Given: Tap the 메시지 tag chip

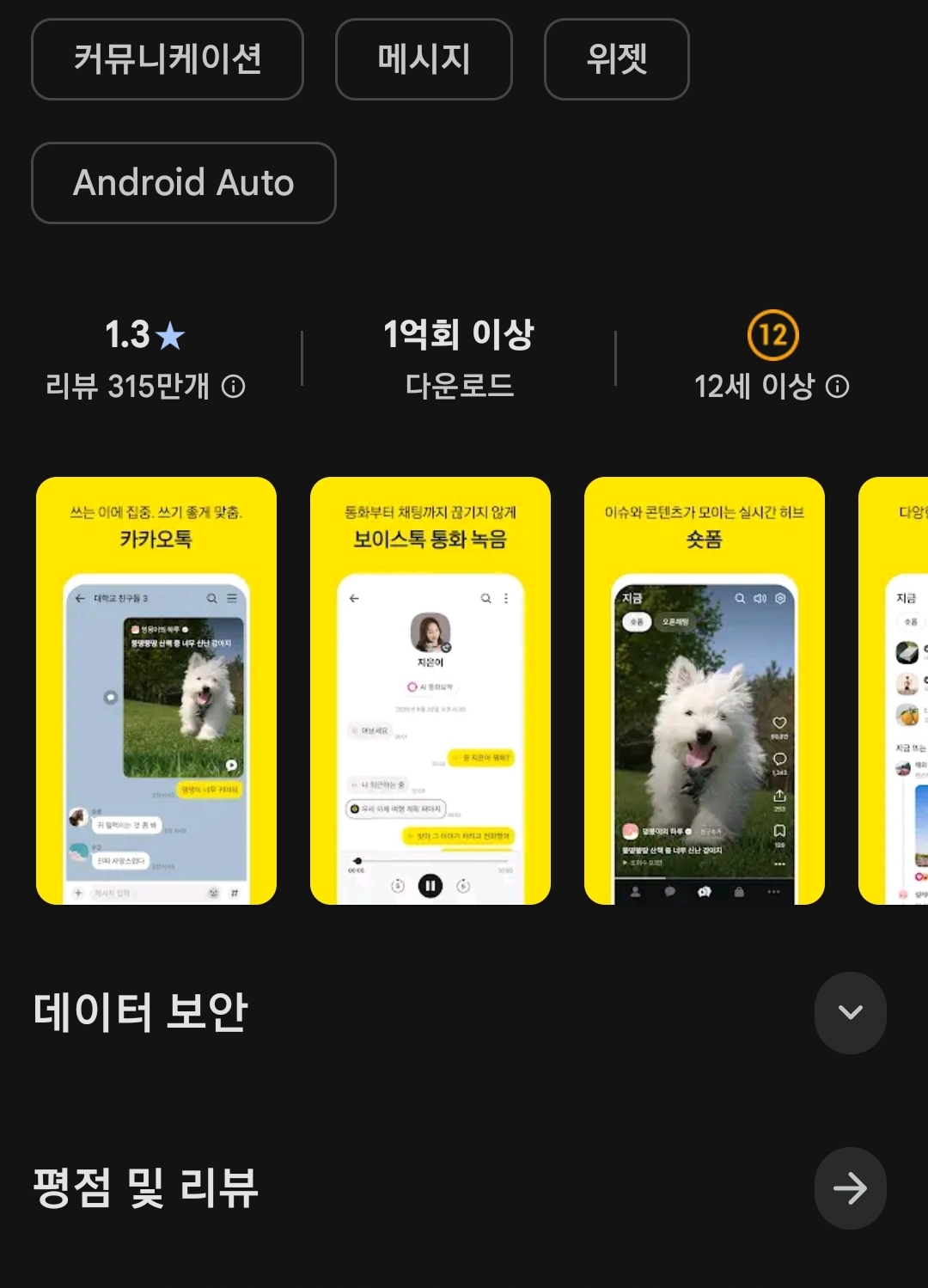Looking at the screenshot, I should 424,59.
